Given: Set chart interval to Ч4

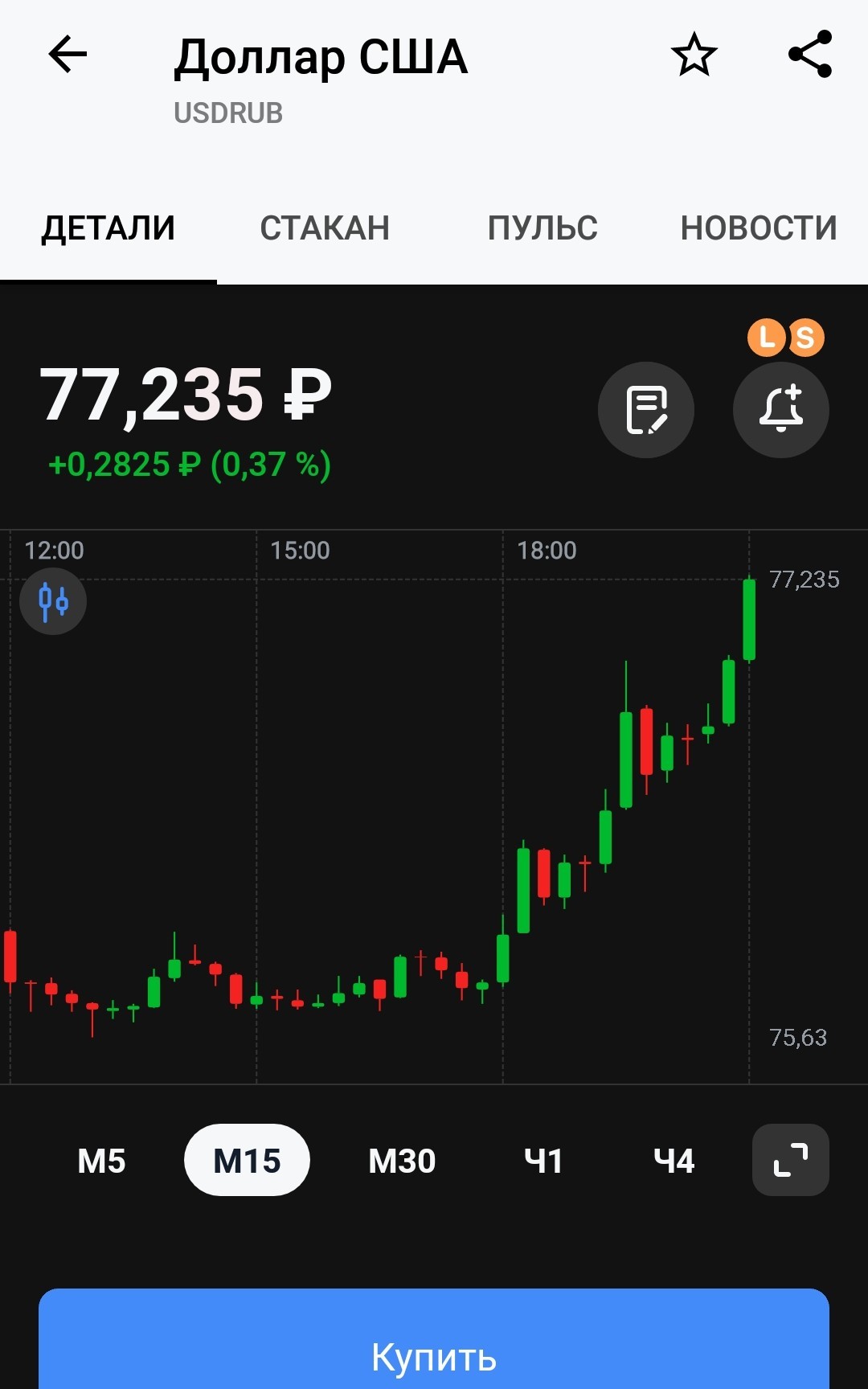Looking at the screenshot, I should pyautogui.click(x=674, y=1161).
